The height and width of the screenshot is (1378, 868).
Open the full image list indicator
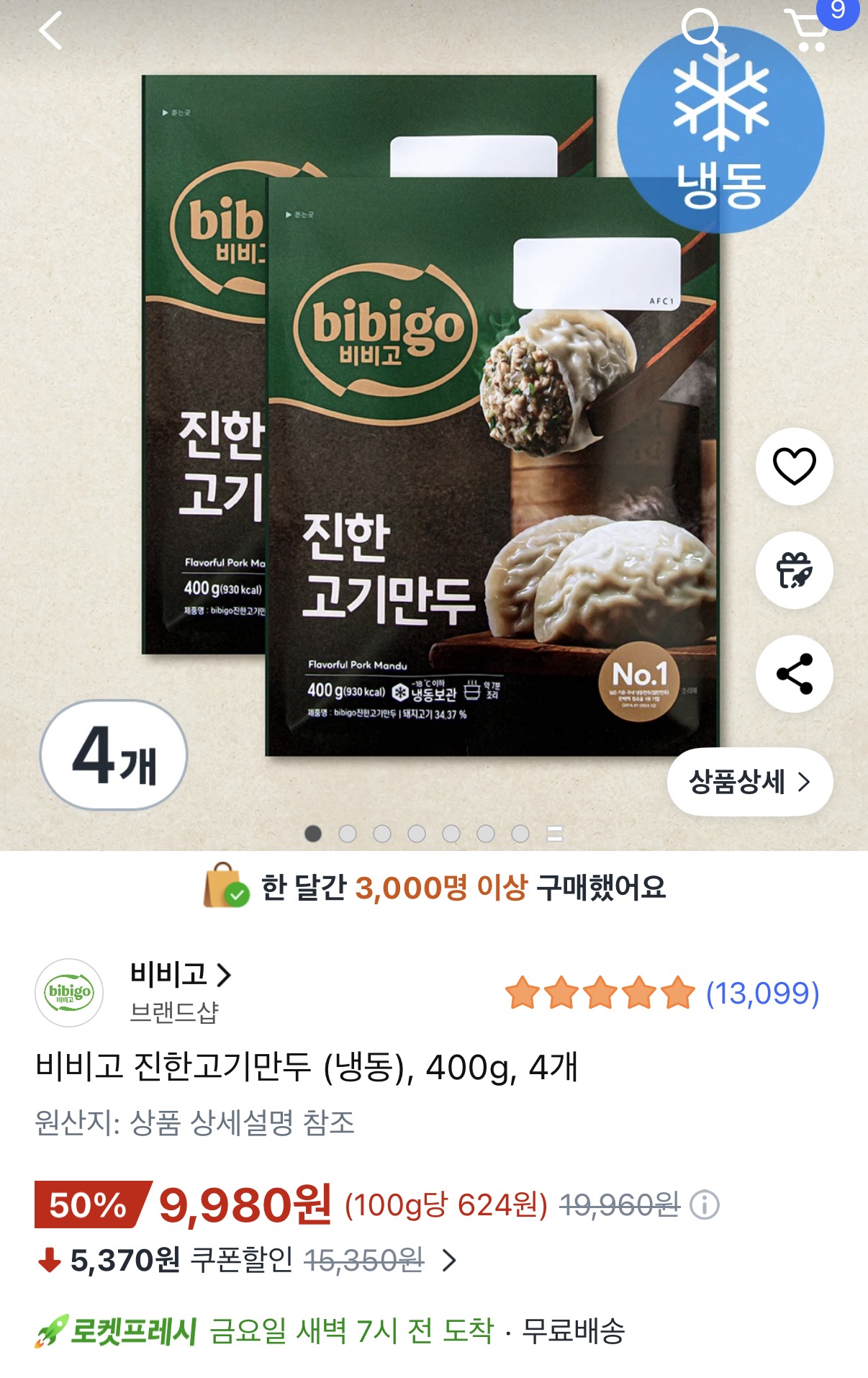tap(555, 834)
